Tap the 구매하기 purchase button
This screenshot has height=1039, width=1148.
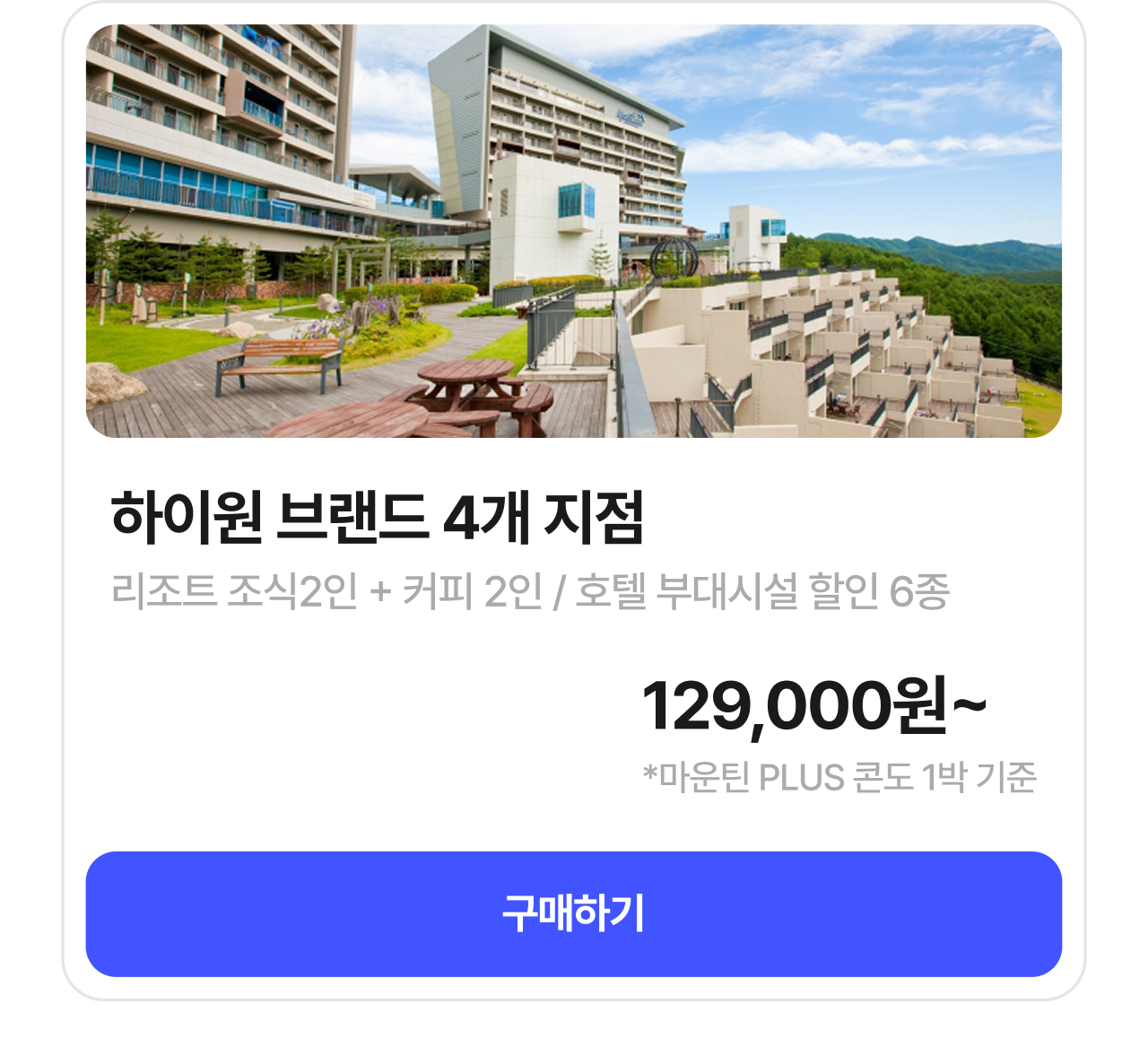point(573,913)
